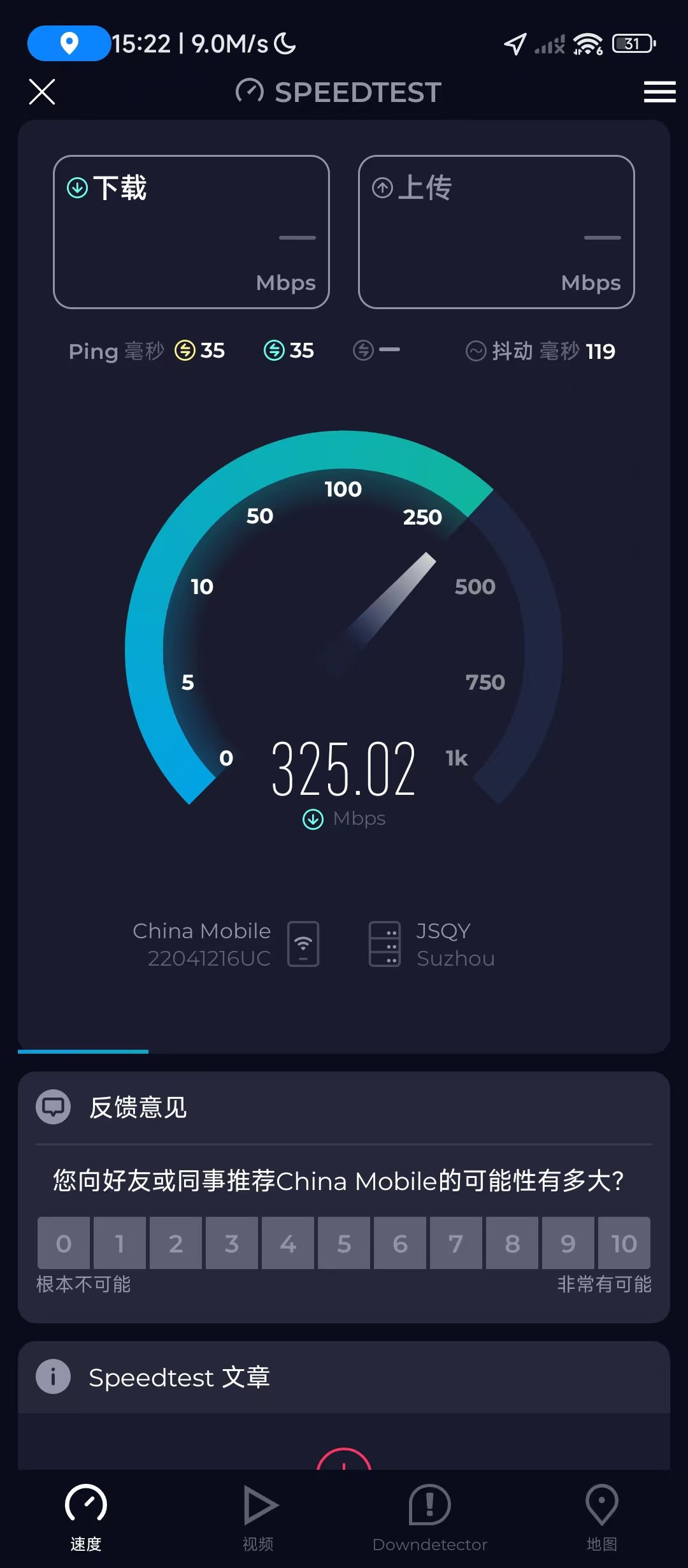Rate recommendation likelihood as 3
This screenshot has width=688, height=1568.
pos(232,1243)
